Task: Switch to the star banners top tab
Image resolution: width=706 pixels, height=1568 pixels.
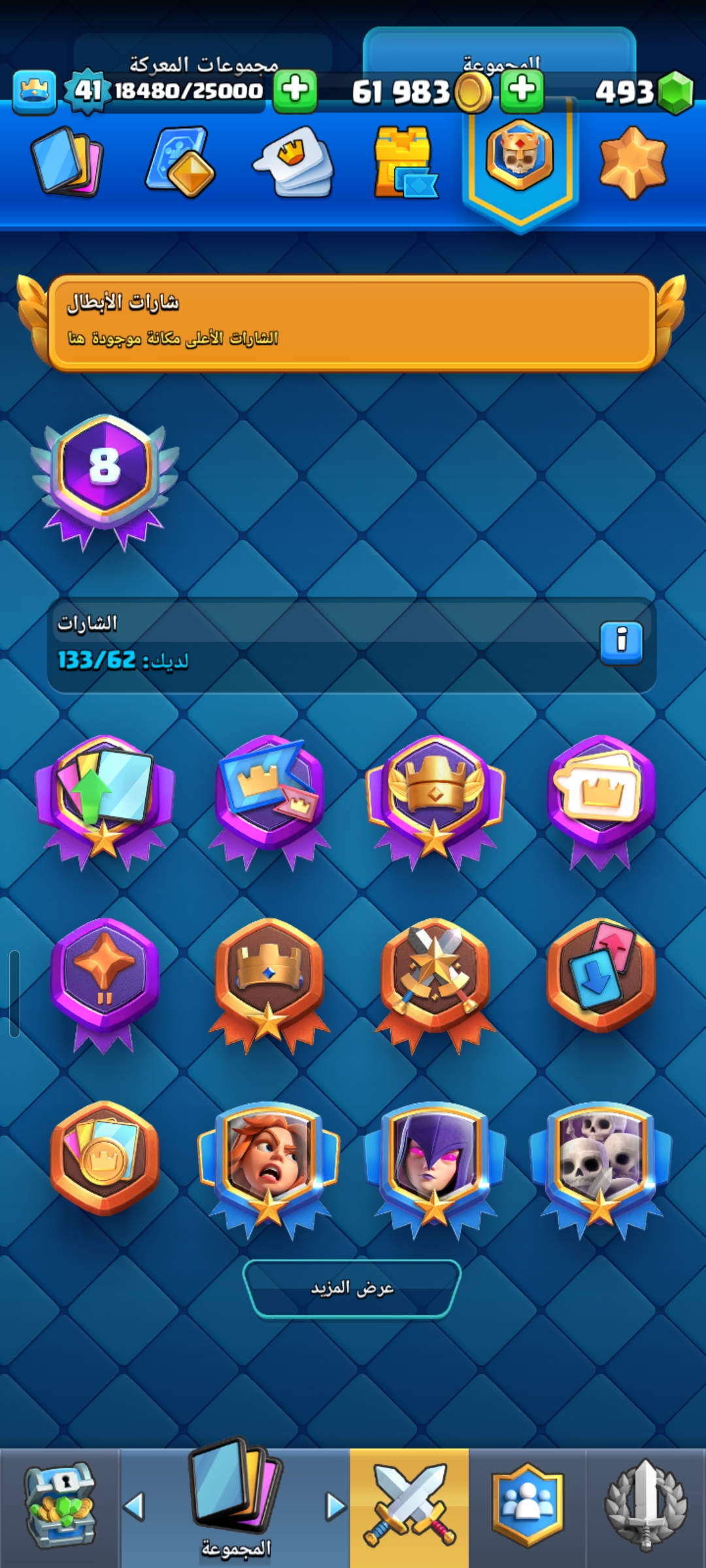Action: pos(632,162)
